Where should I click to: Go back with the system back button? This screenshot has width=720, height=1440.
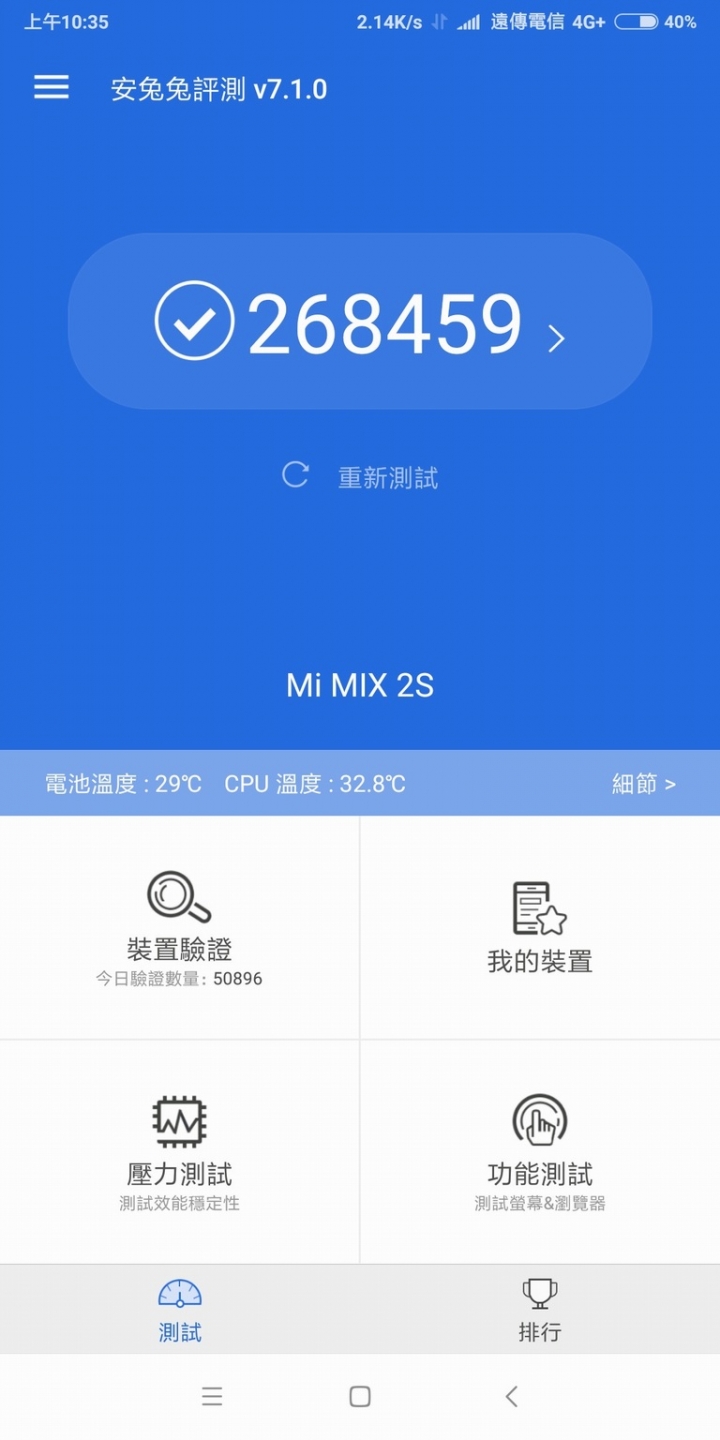pyautogui.click(x=511, y=1397)
